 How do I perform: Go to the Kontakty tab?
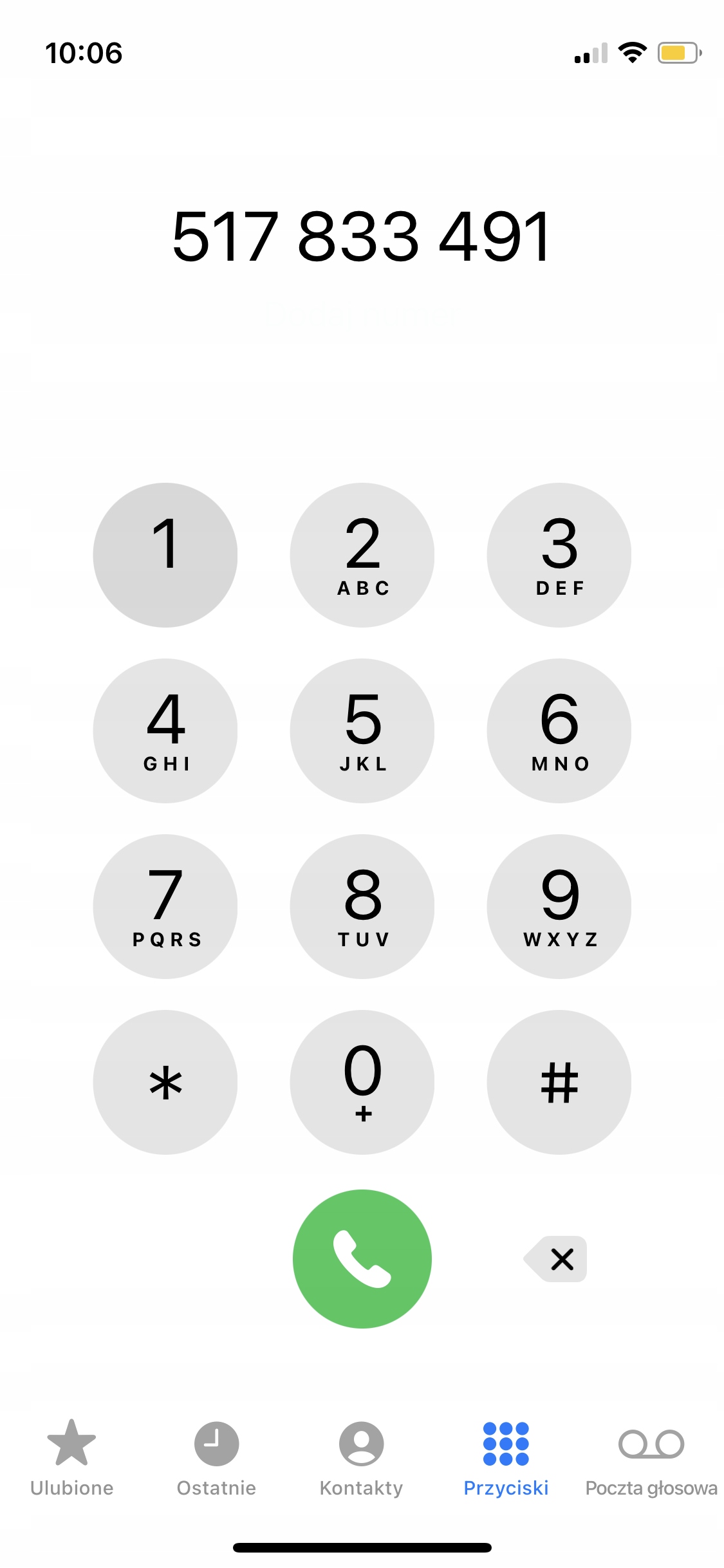point(361,1459)
